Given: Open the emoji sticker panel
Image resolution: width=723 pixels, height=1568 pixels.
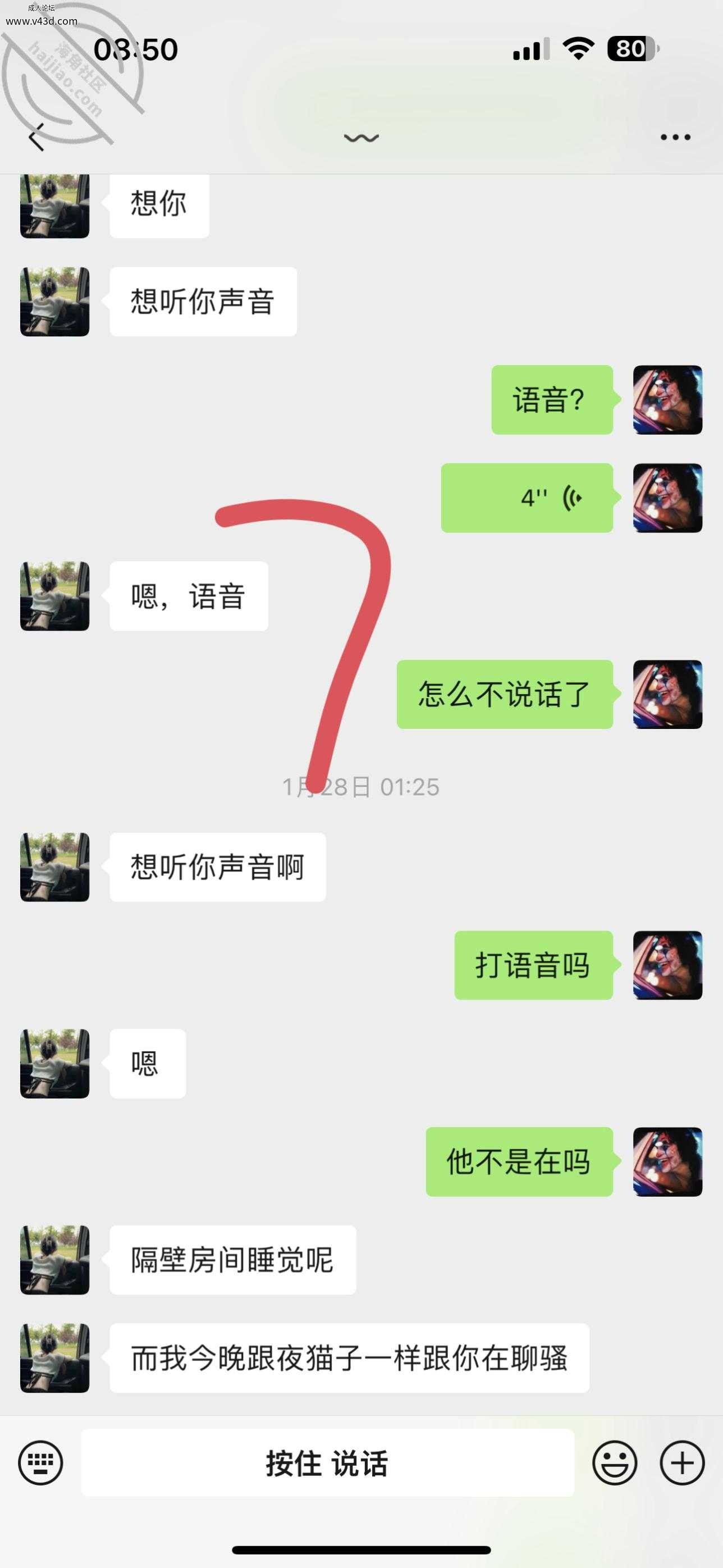Looking at the screenshot, I should pyautogui.click(x=615, y=1462).
